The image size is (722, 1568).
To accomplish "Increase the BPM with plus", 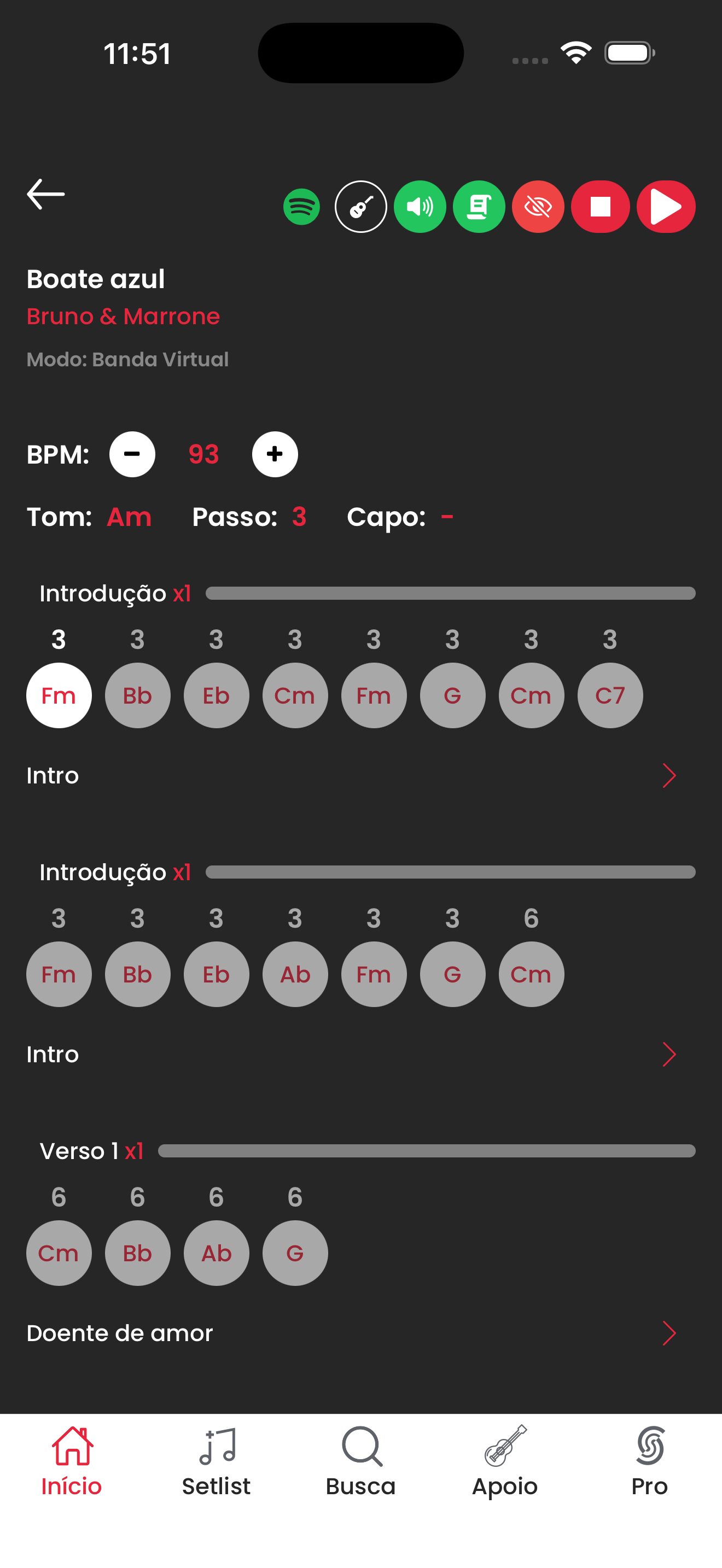I will tap(275, 454).
